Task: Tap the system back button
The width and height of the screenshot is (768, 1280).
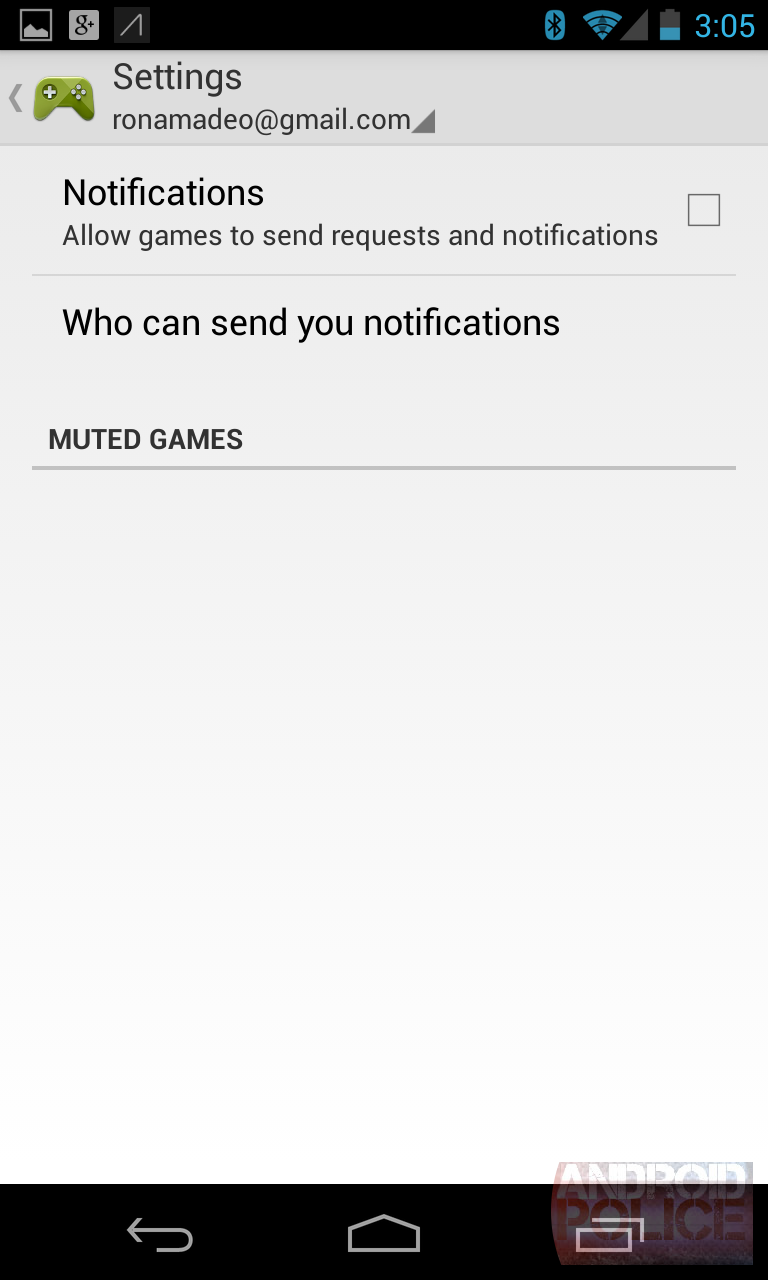Action: coord(160,1235)
